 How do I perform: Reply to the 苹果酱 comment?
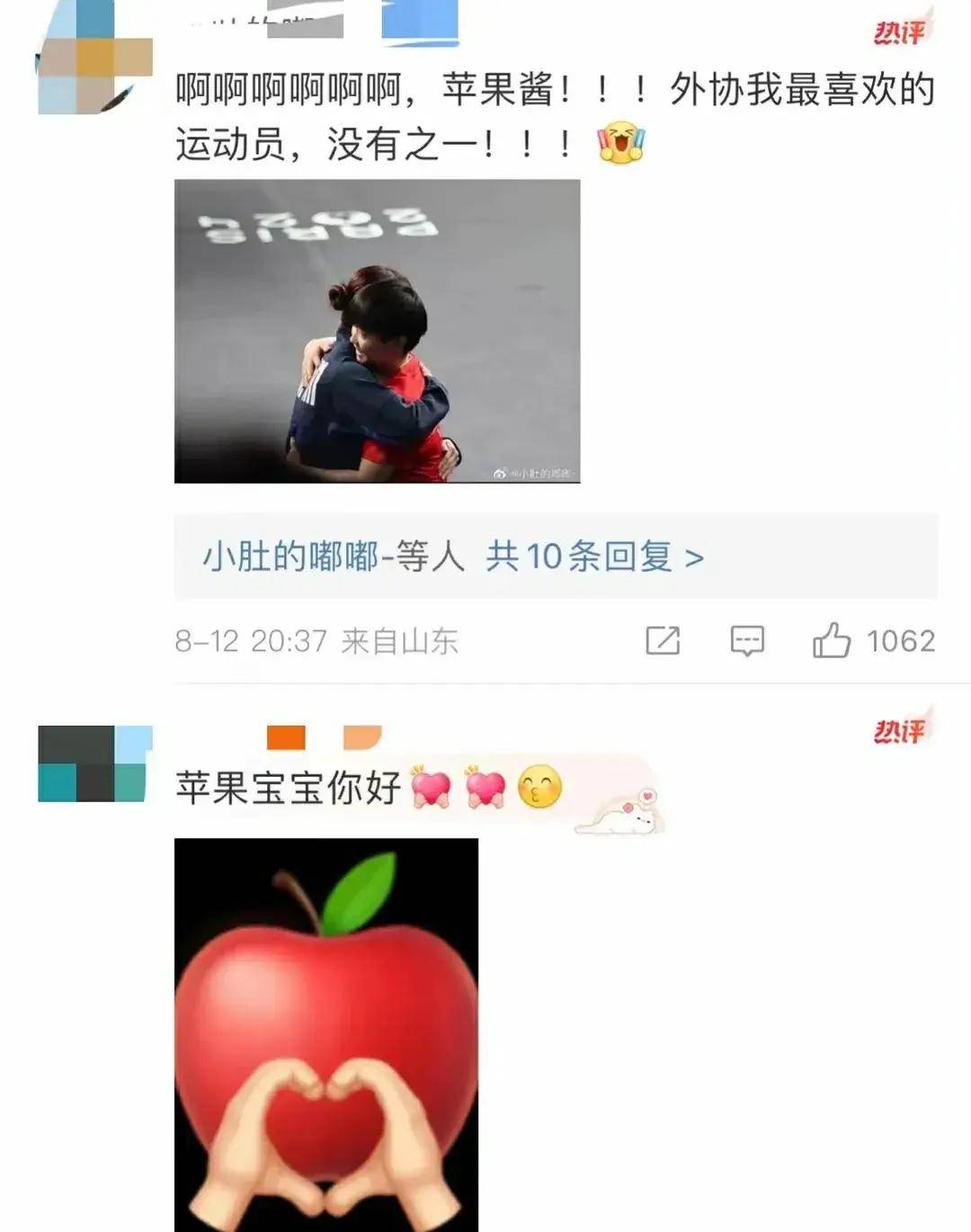[746, 641]
